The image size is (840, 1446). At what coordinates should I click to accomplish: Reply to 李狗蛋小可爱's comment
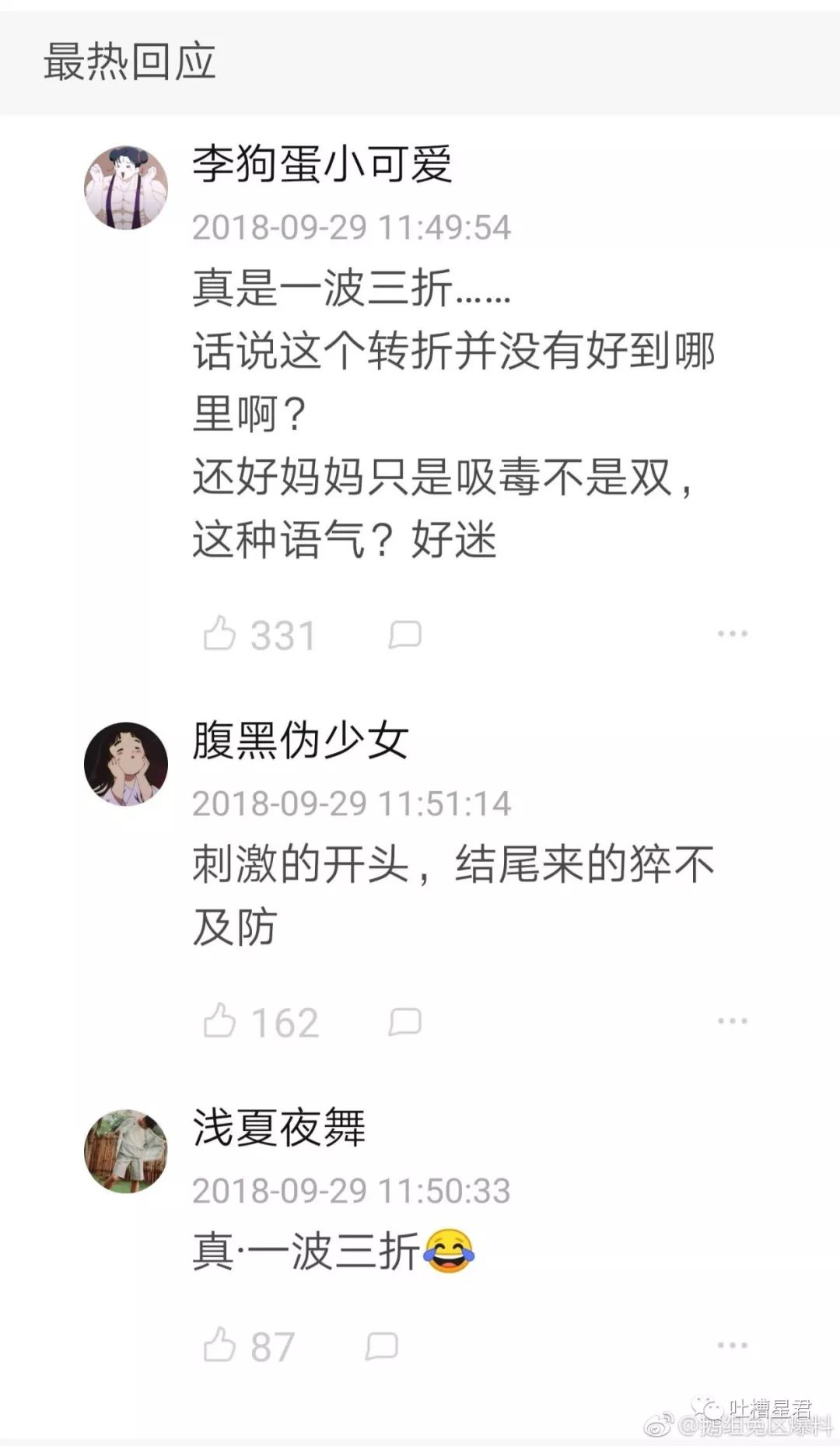click(405, 635)
